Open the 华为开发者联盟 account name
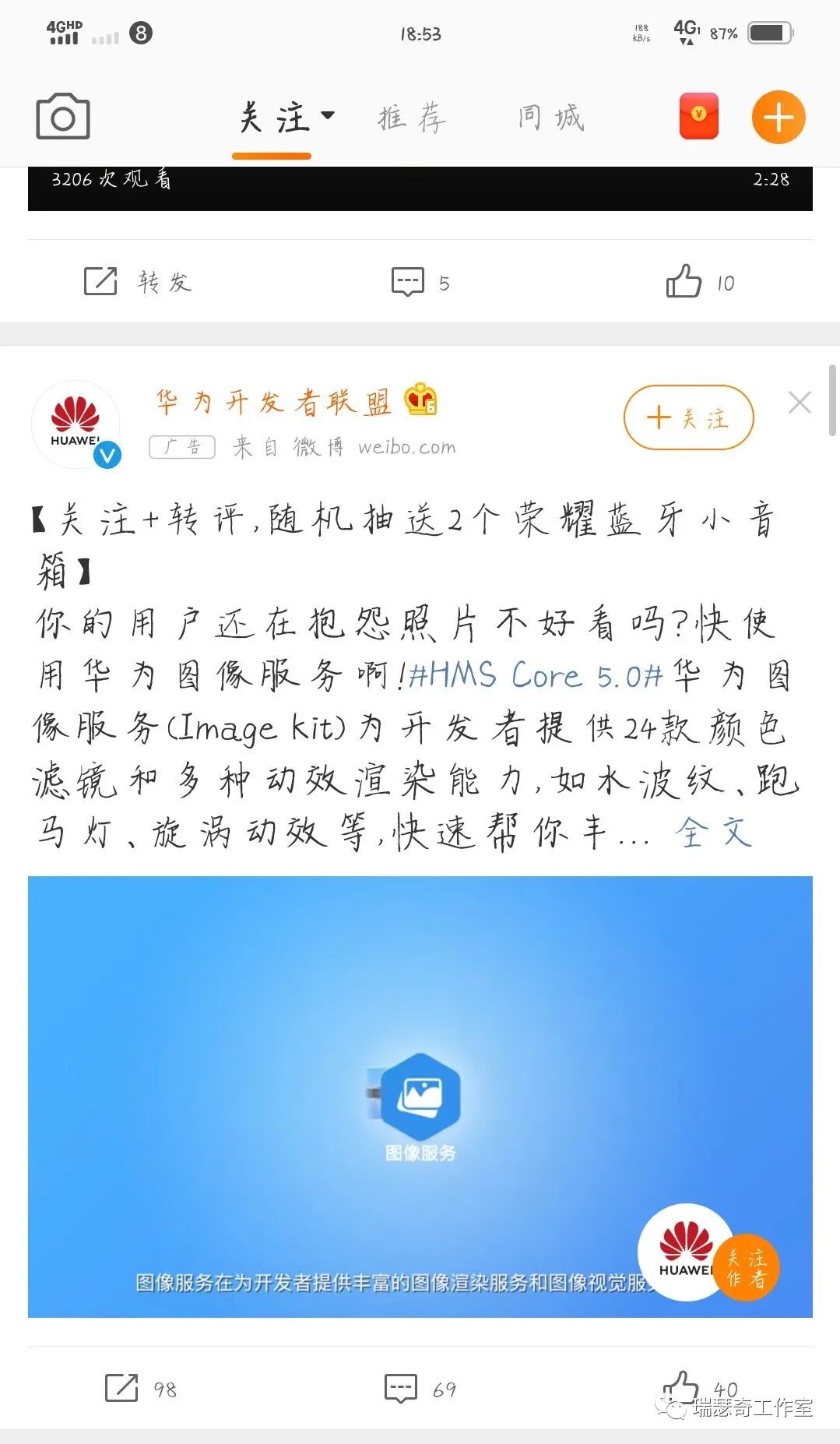 pyautogui.click(x=272, y=402)
